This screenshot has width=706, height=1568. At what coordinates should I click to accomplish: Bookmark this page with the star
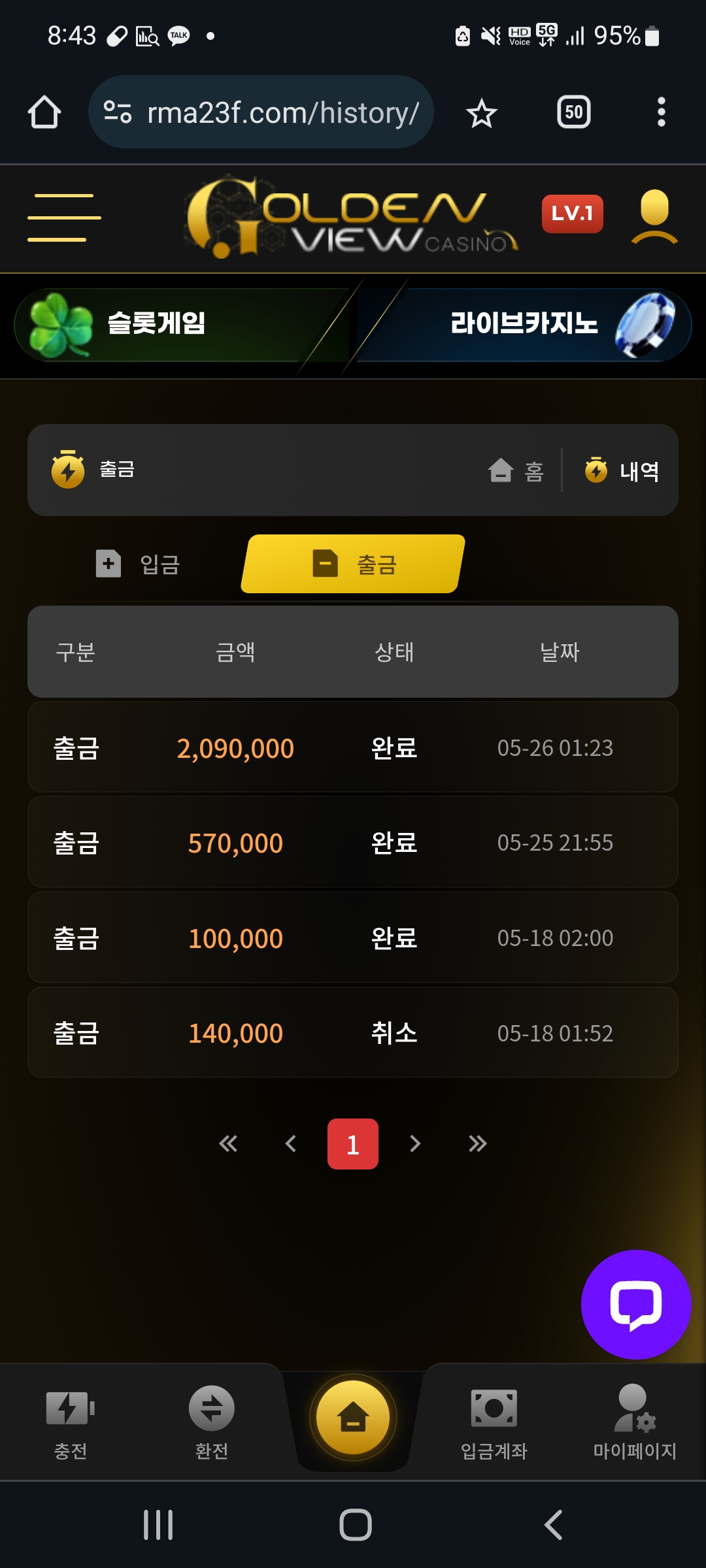click(482, 113)
